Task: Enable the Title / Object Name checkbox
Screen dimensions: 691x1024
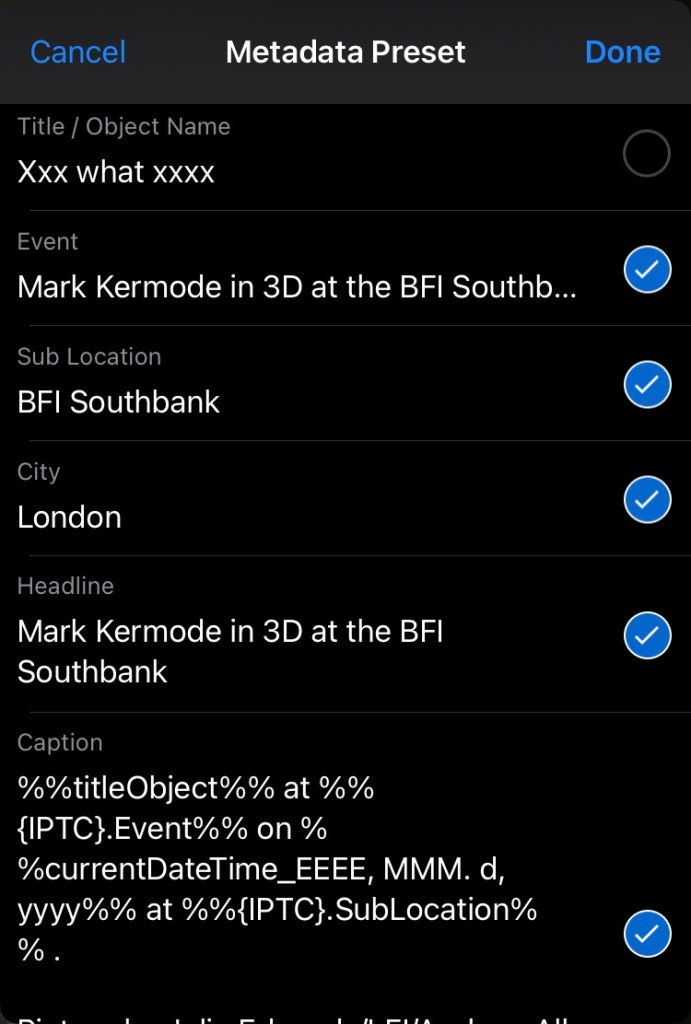Action: [x=646, y=154]
